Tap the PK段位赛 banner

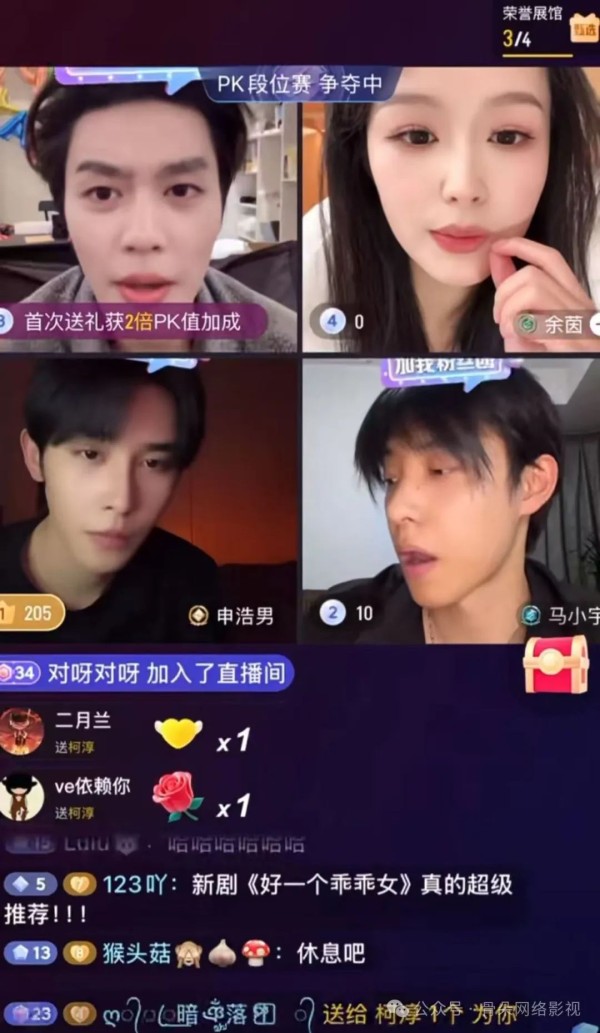click(x=300, y=86)
